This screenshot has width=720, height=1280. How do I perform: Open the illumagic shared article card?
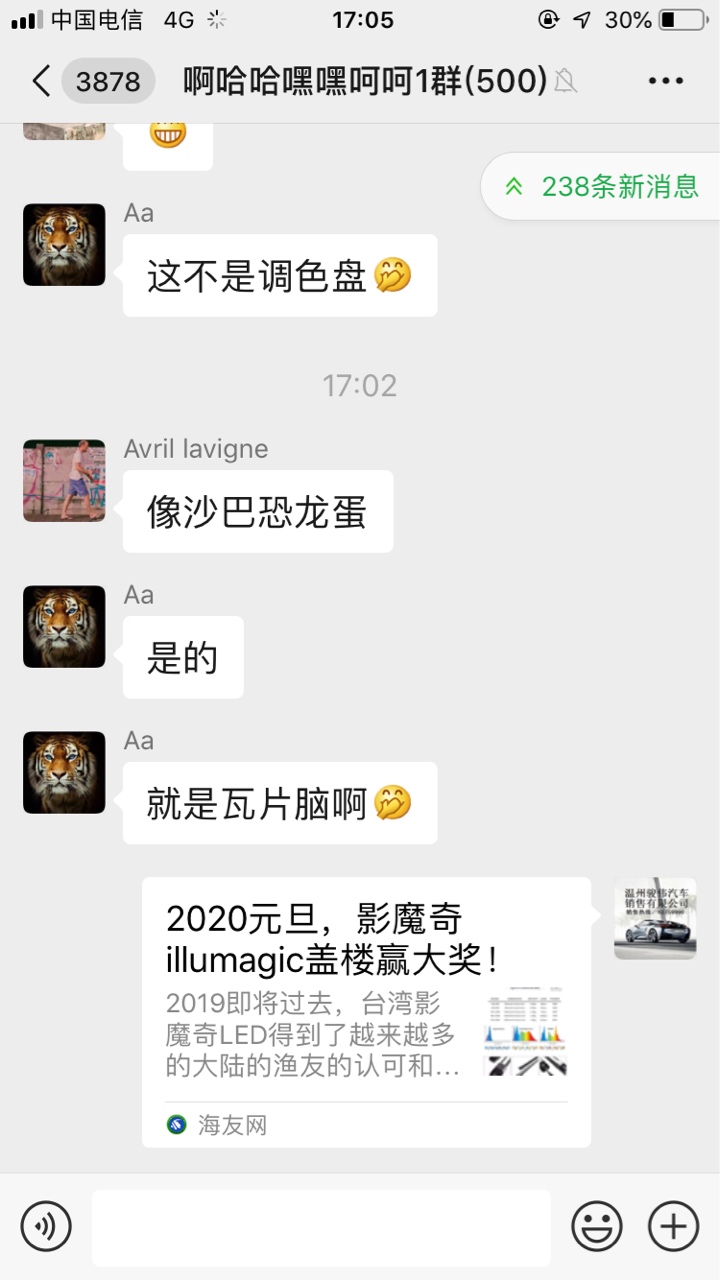tap(366, 1011)
